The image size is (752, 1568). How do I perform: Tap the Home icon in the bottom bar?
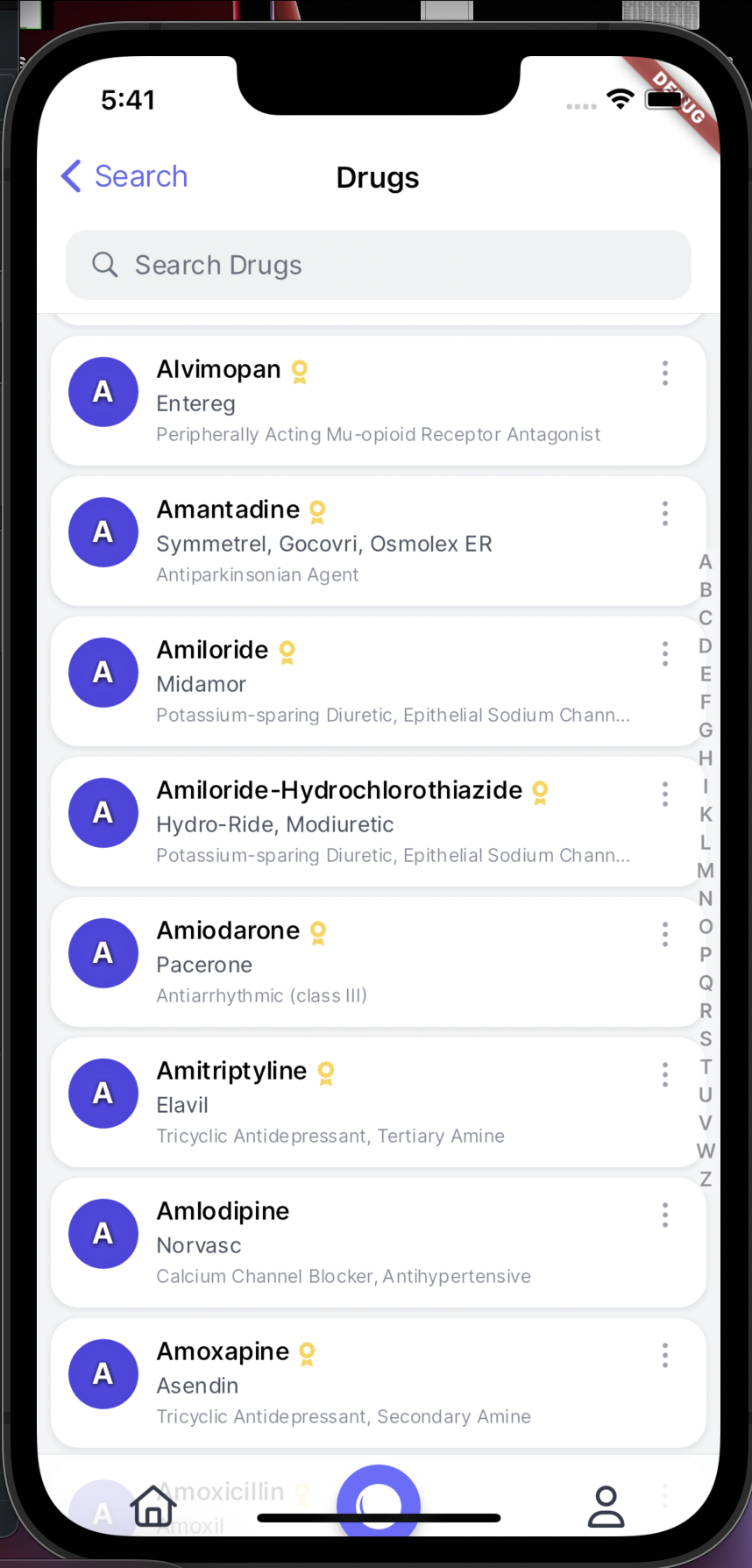153,1501
